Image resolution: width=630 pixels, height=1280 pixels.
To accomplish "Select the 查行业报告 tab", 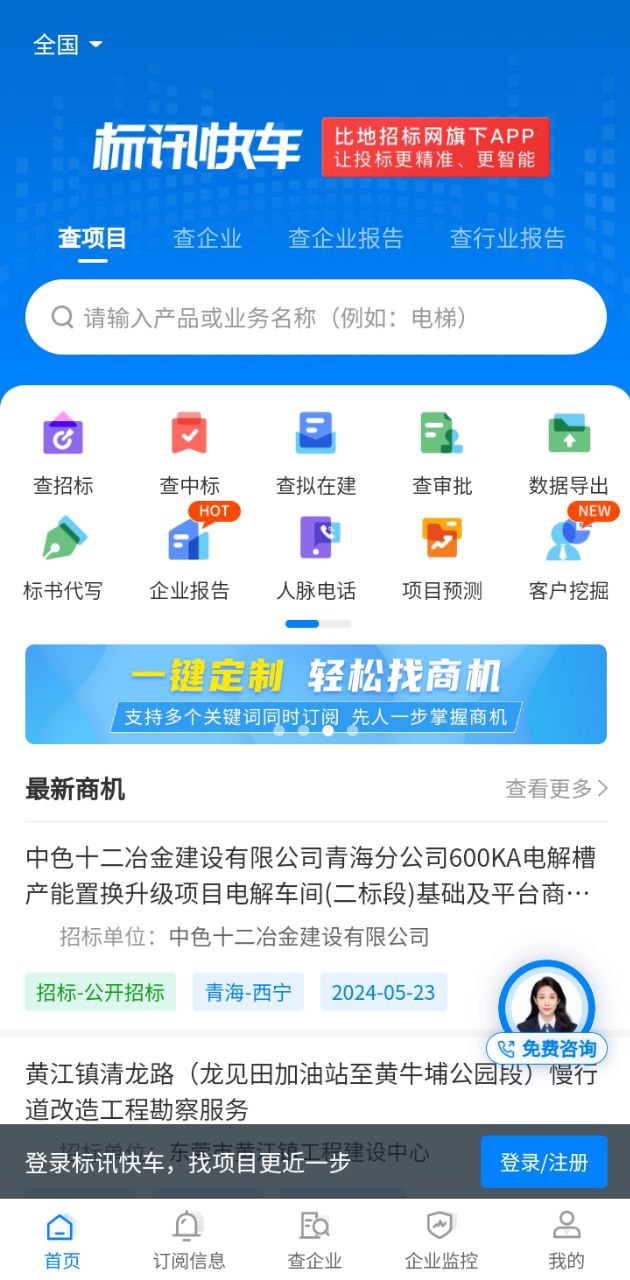I will (x=507, y=238).
